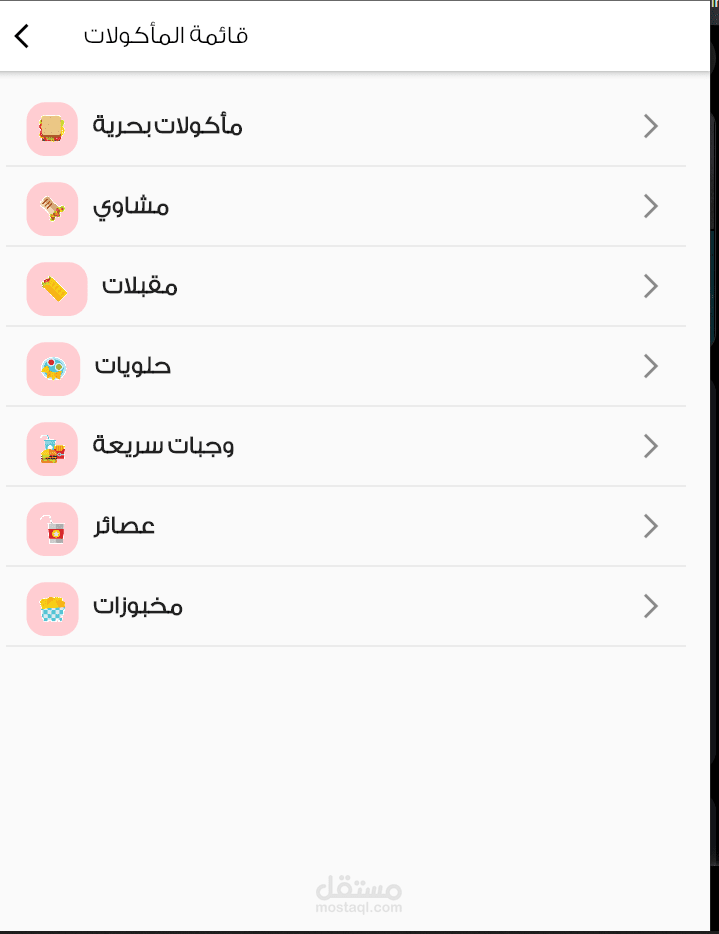Open the وجبات سريعة category
Image resolution: width=719 pixels, height=934 pixels.
(x=163, y=447)
